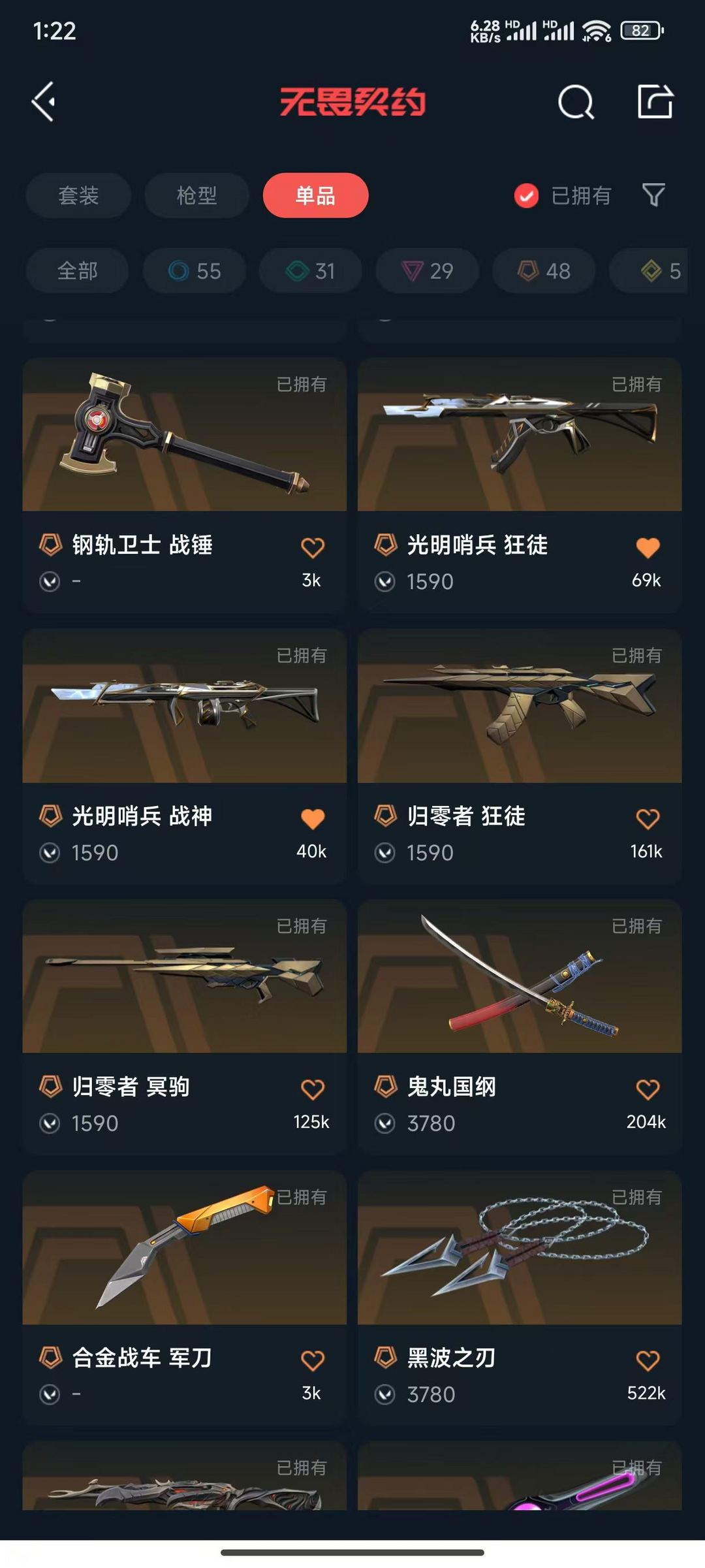Open the filter funnel icon
This screenshot has height=1568, width=705.
(653, 195)
